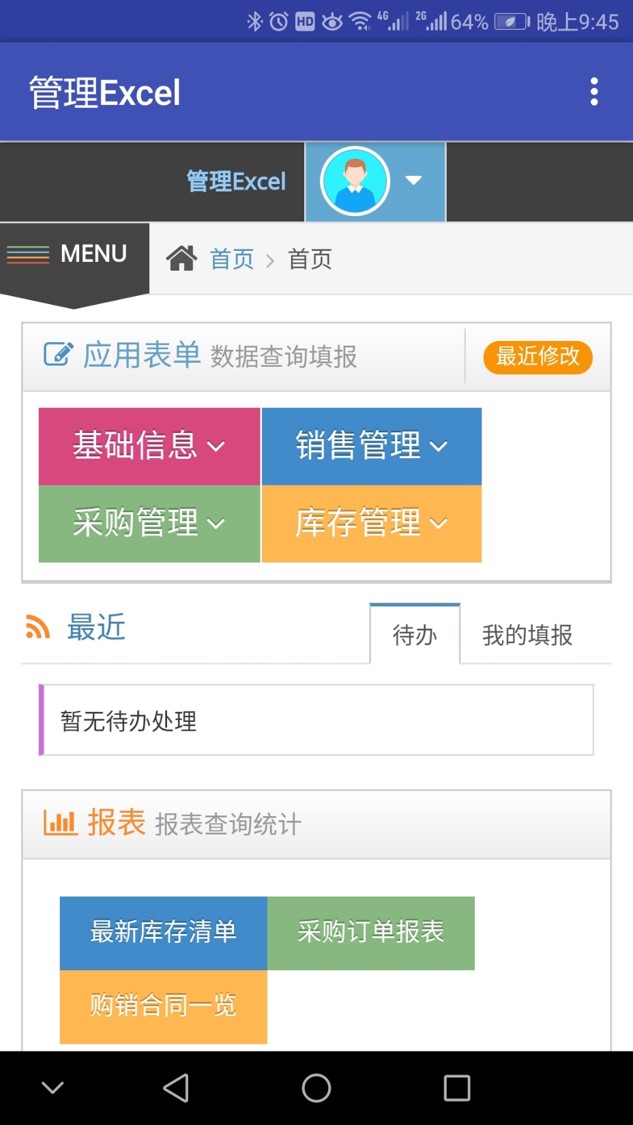633x1125 pixels.
Task: Go back with system back button
Action: click(x=177, y=1088)
